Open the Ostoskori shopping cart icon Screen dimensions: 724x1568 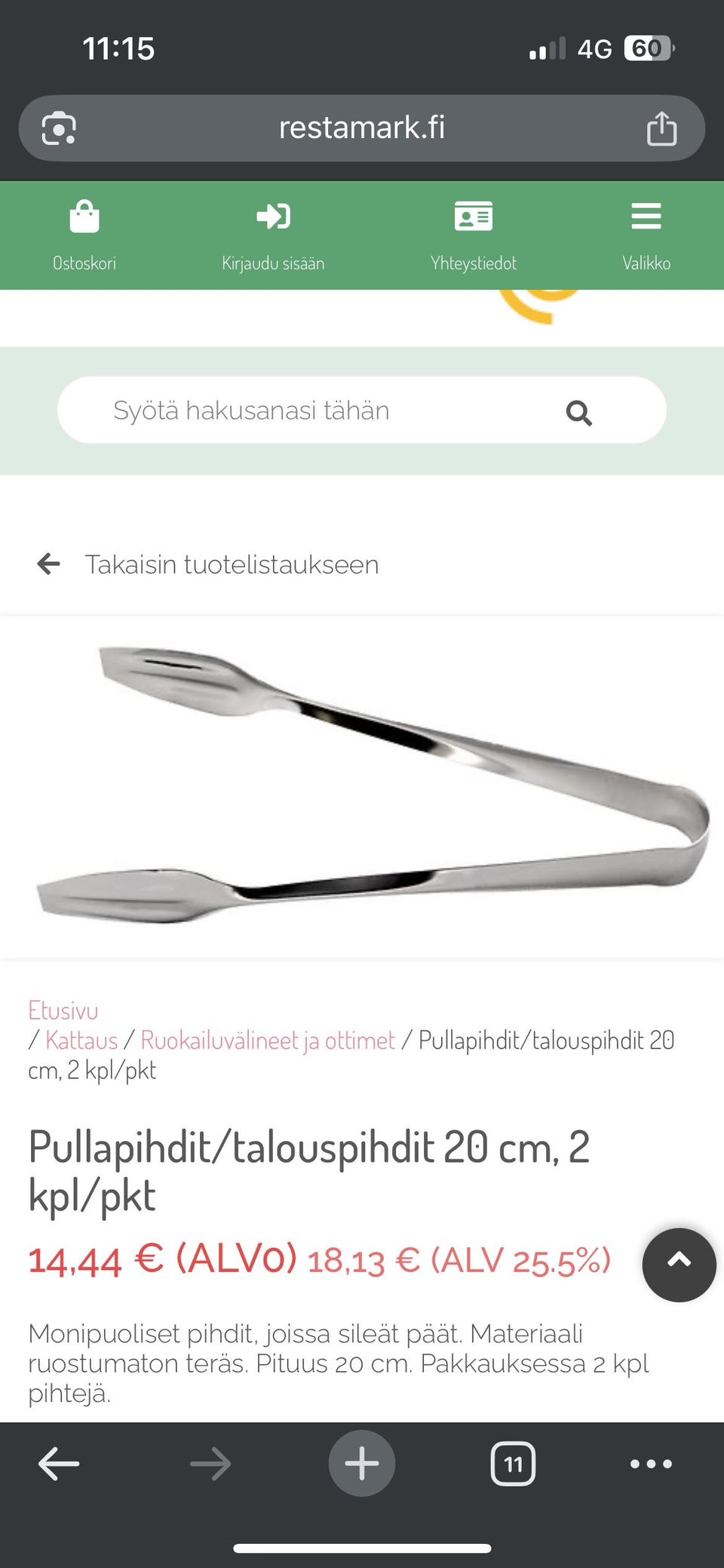[x=84, y=218]
